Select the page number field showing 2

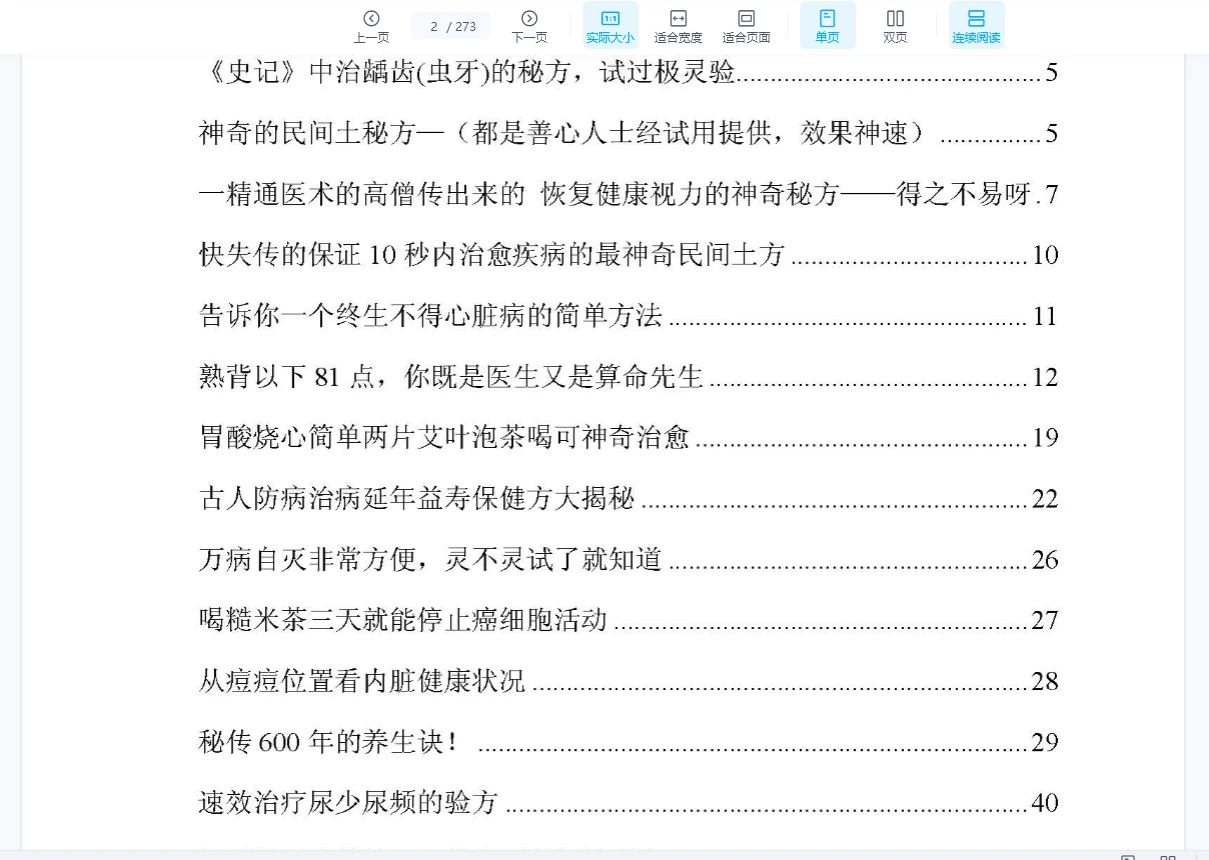[x=435, y=26]
